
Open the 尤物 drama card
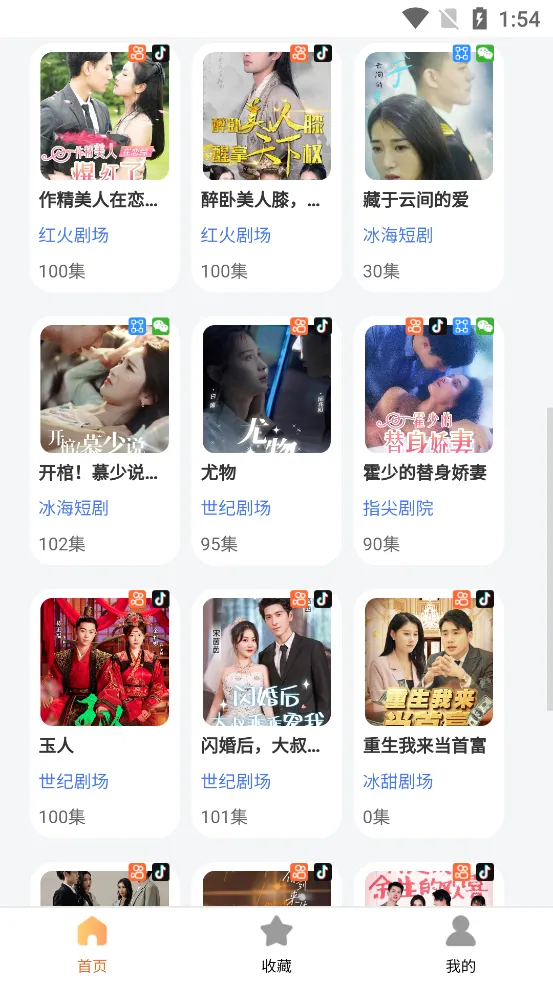(x=266, y=439)
